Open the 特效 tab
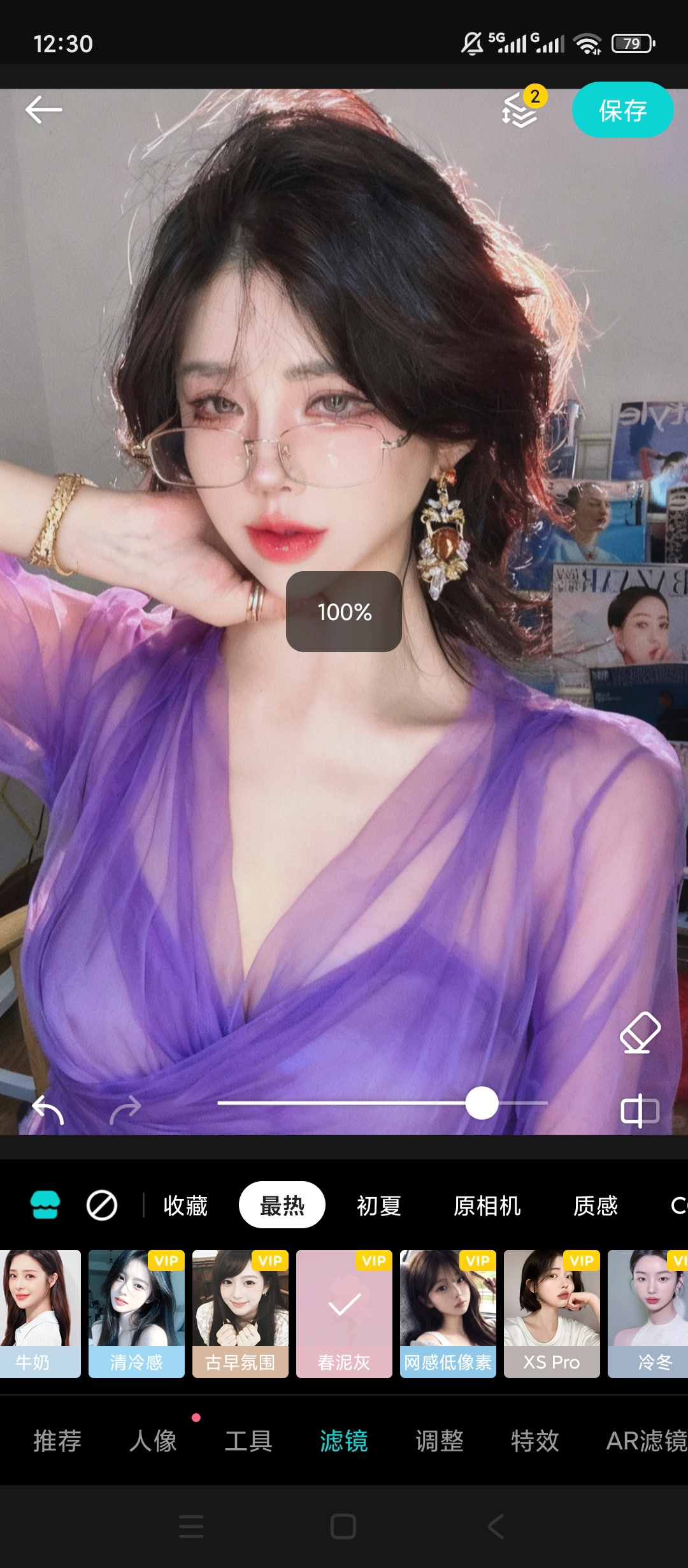The image size is (688, 1568). click(x=535, y=1441)
